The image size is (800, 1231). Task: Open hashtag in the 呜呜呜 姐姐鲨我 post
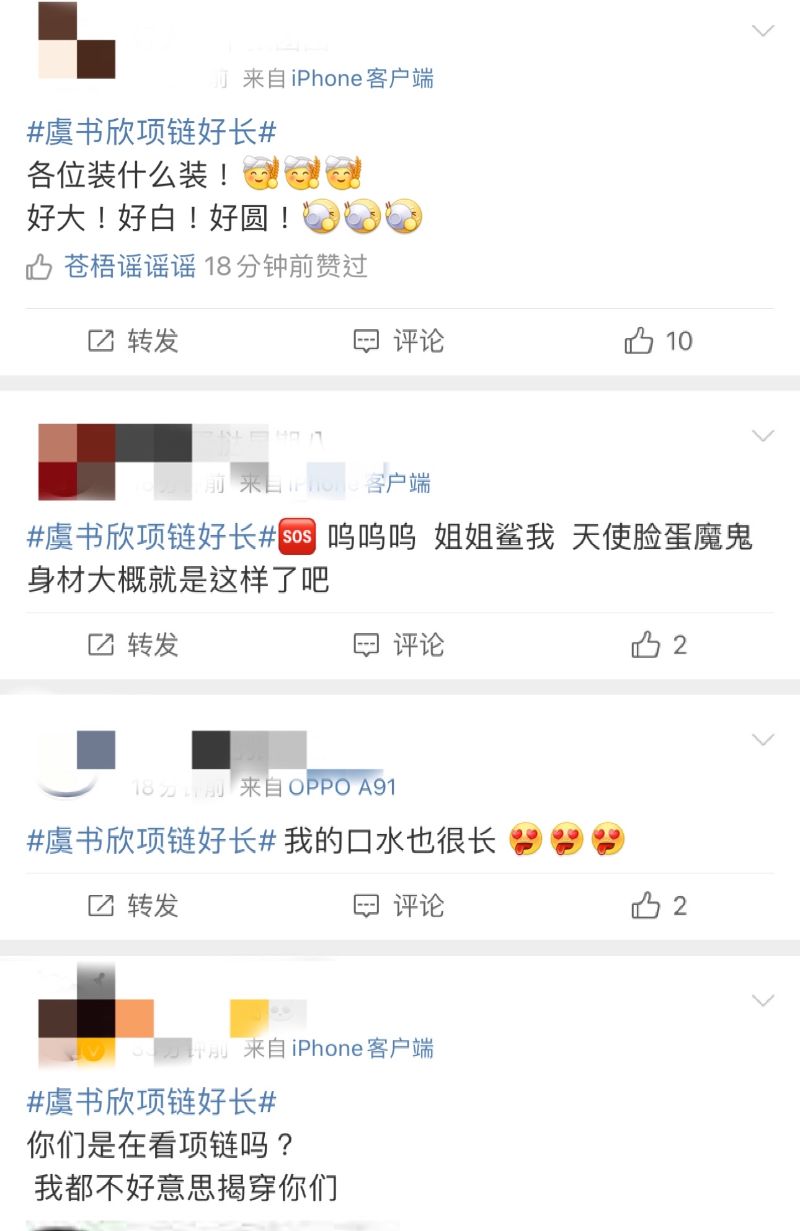(x=151, y=537)
